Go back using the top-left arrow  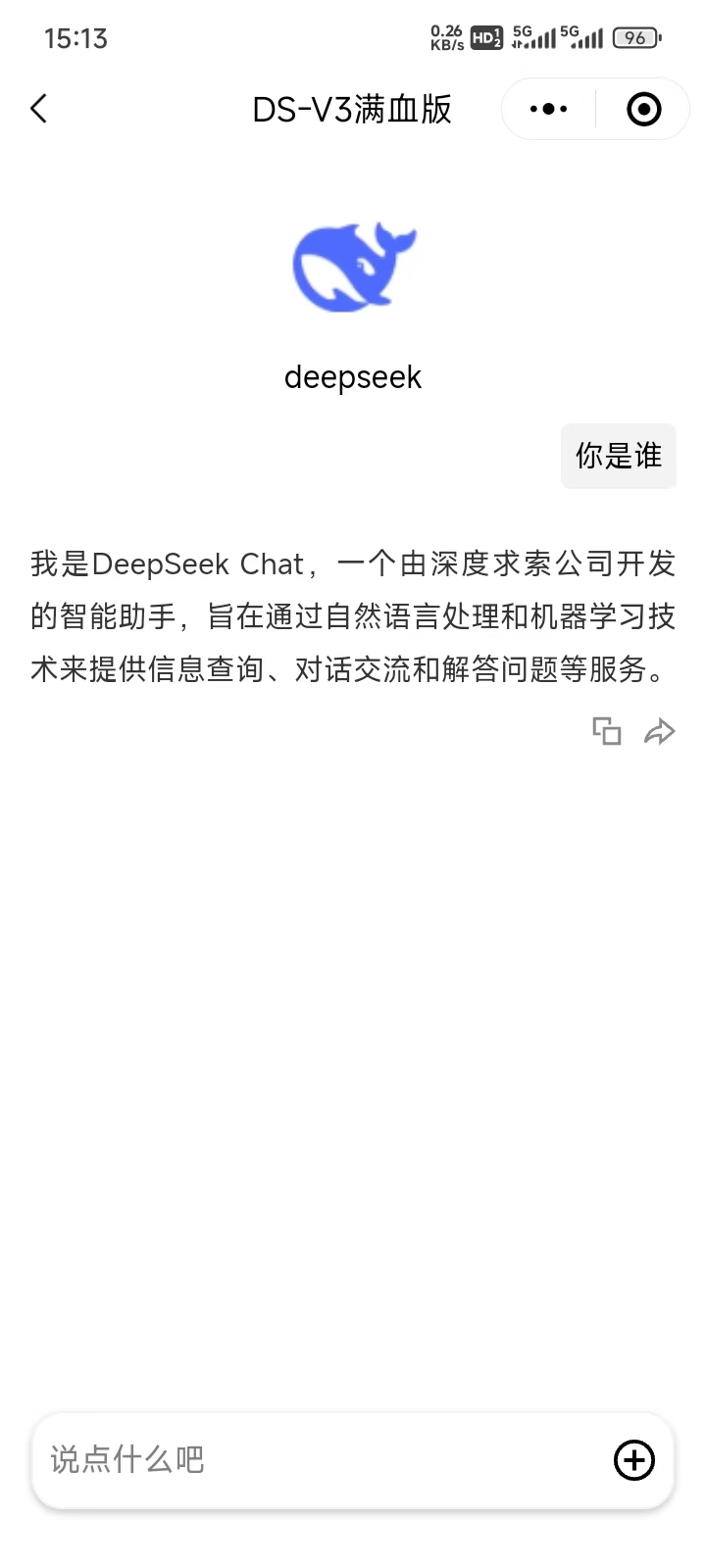coord(38,109)
